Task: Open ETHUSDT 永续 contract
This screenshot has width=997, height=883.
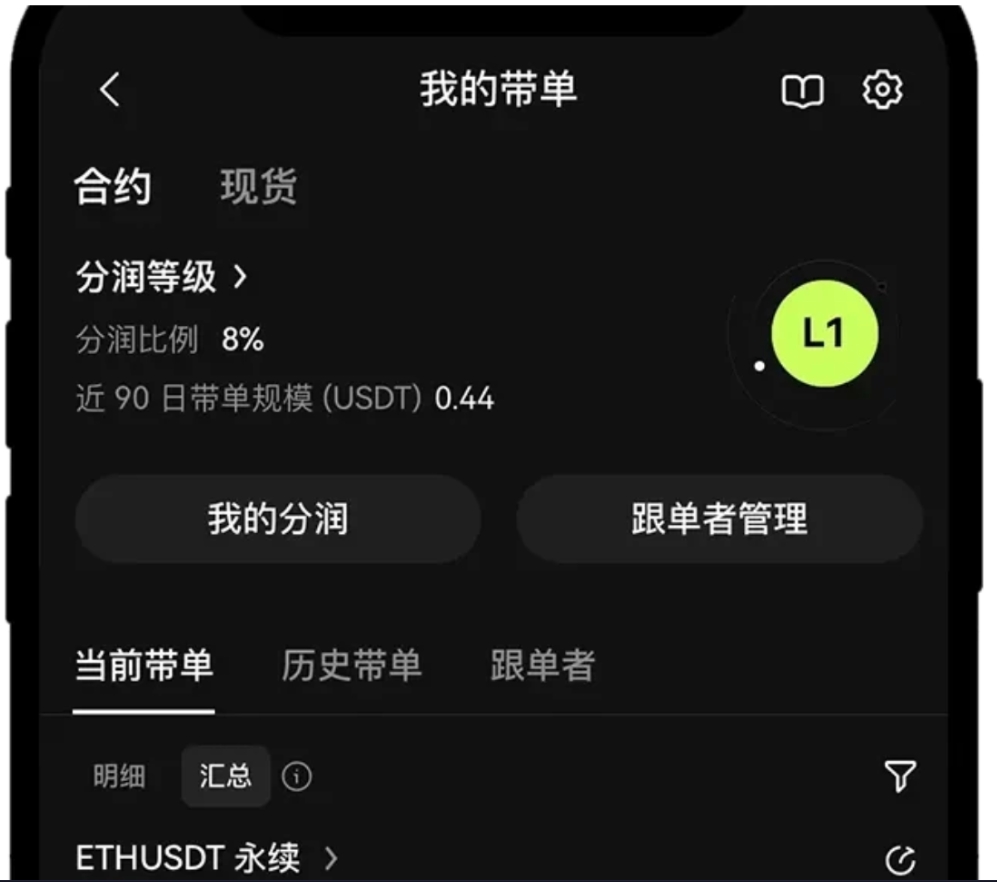Action: [206, 858]
